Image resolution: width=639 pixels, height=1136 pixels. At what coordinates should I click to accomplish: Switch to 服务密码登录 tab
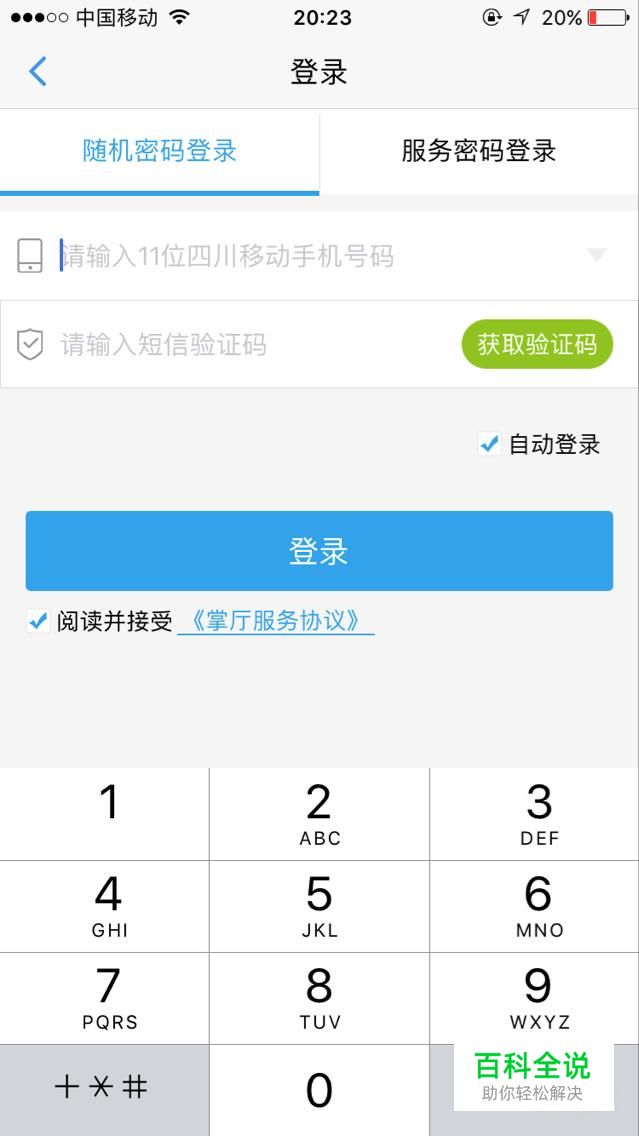(x=479, y=151)
